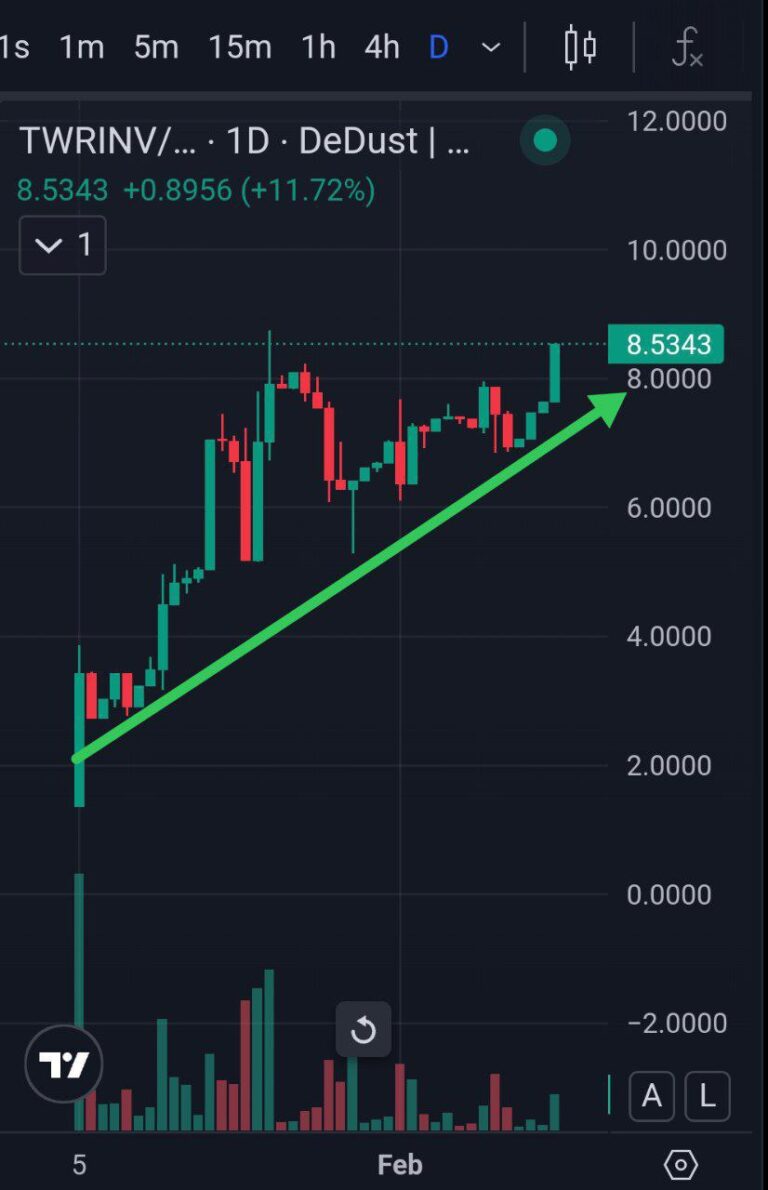Toggle auto scale with A button

(652, 1097)
